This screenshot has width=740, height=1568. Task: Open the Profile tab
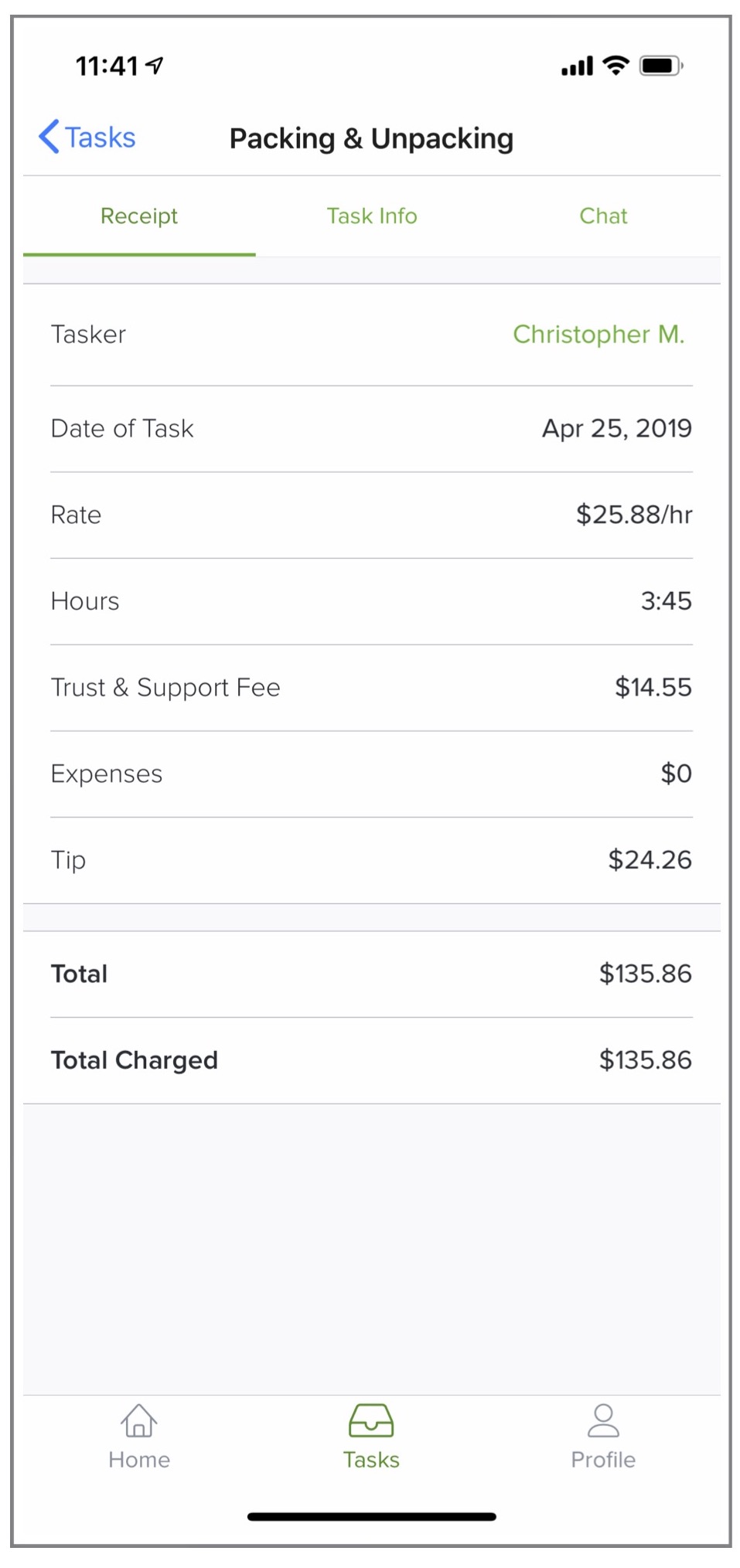(603, 1437)
